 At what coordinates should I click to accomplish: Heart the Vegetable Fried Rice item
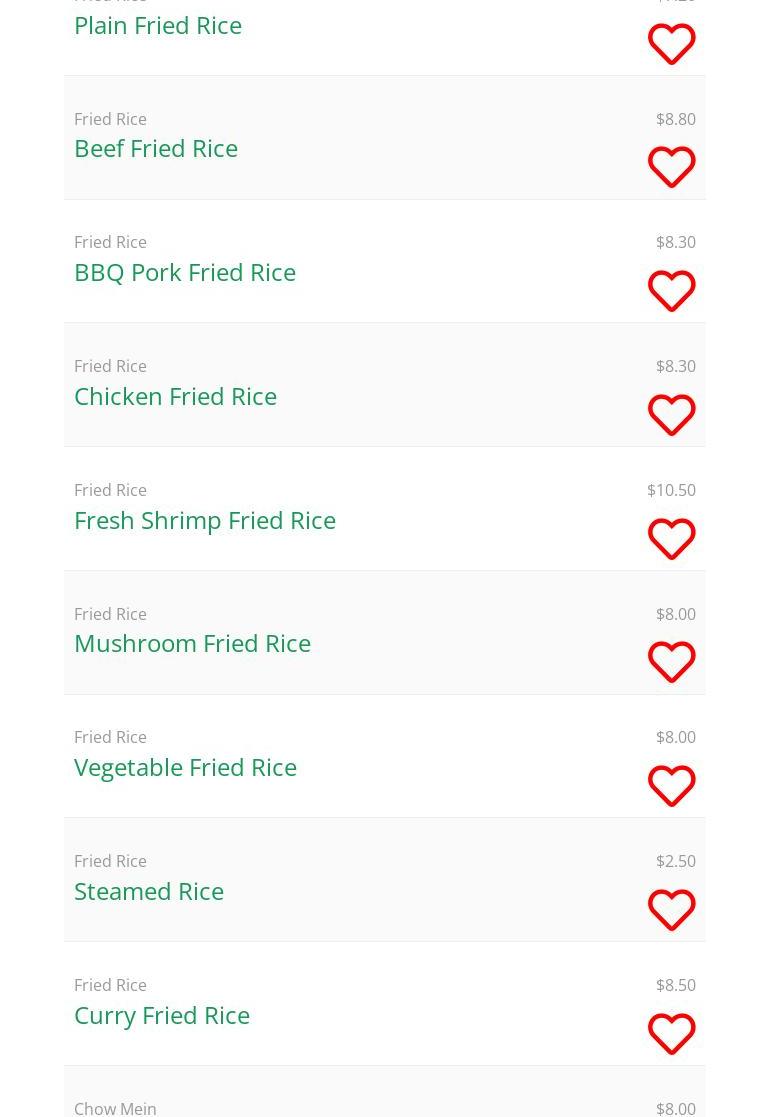[671, 786]
